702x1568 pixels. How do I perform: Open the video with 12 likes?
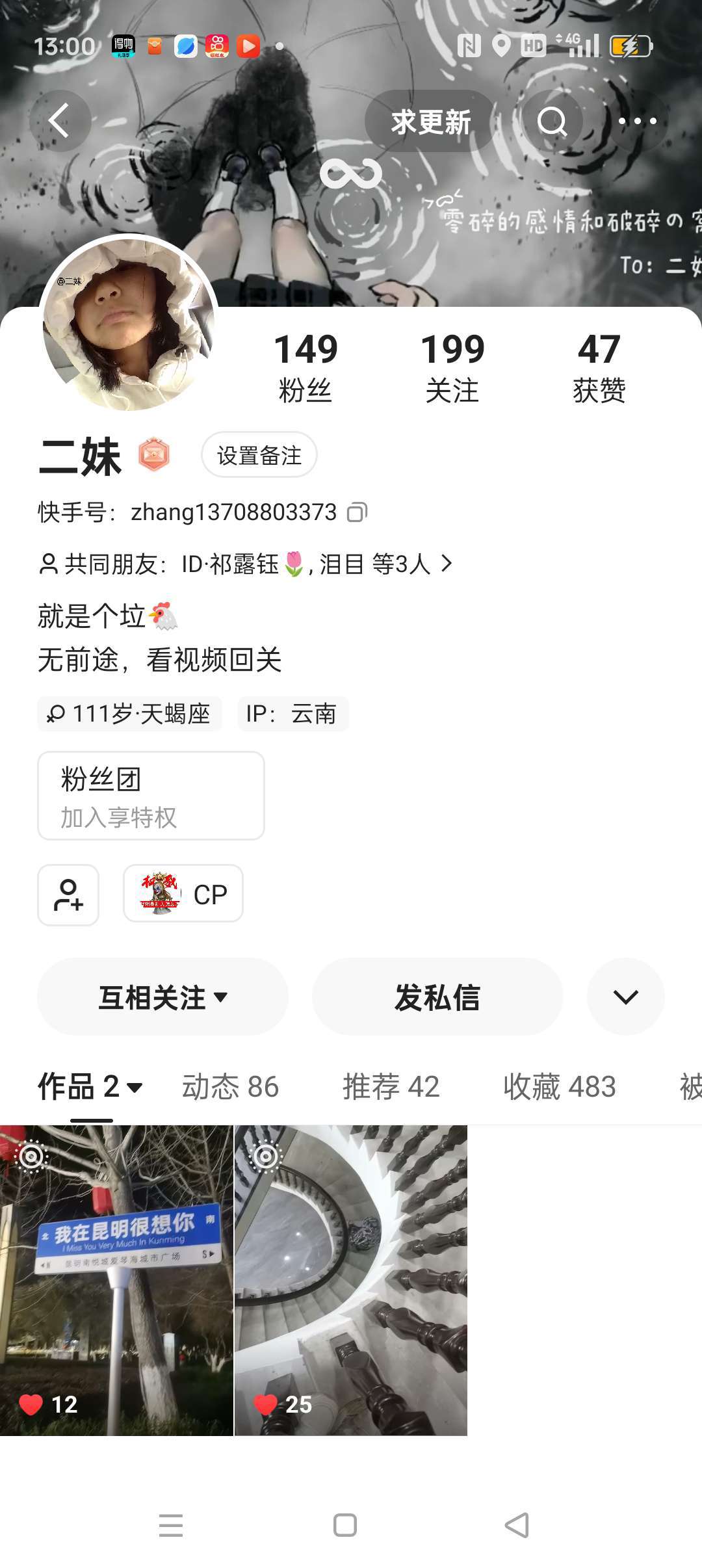pyautogui.click(x=116, y=1281)
